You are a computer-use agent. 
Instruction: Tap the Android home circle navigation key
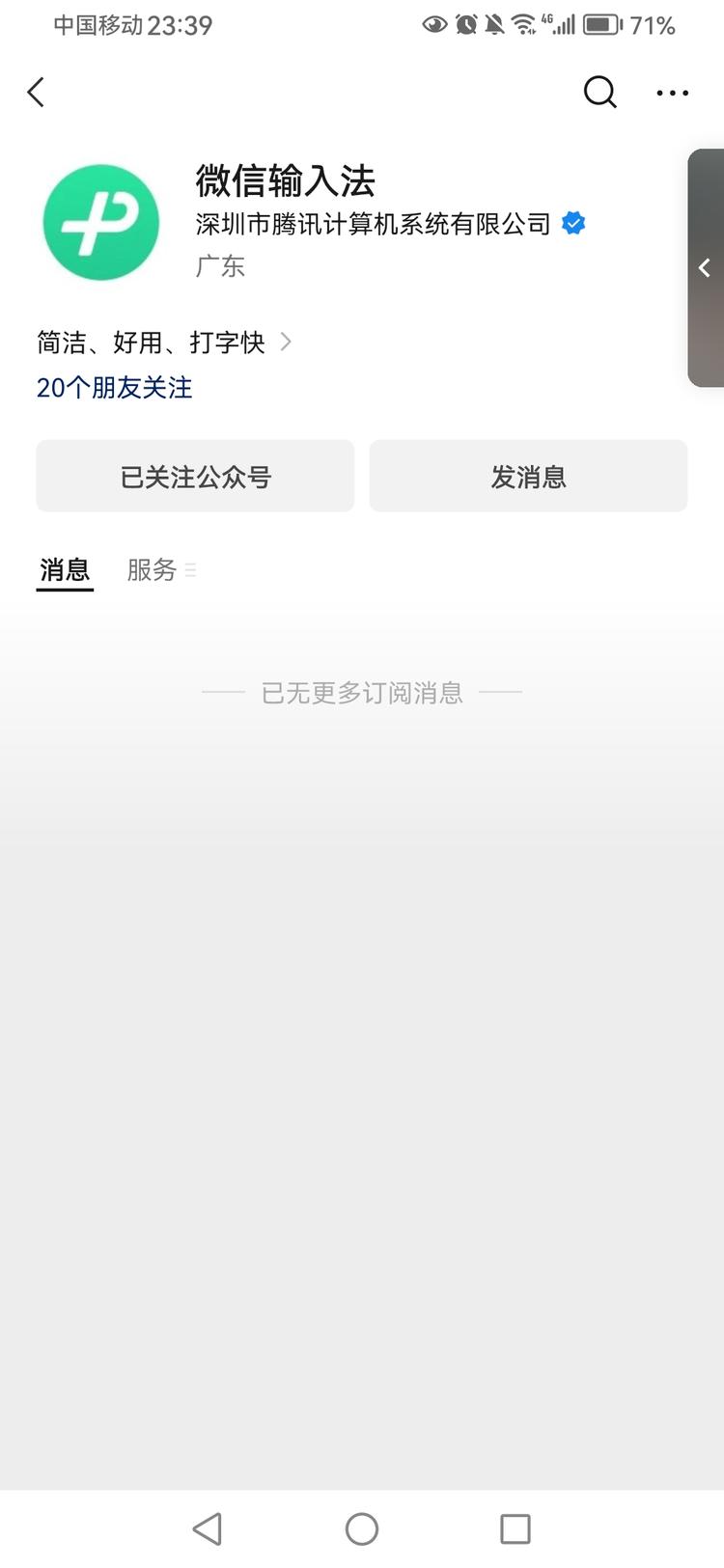click(361, 1528)
